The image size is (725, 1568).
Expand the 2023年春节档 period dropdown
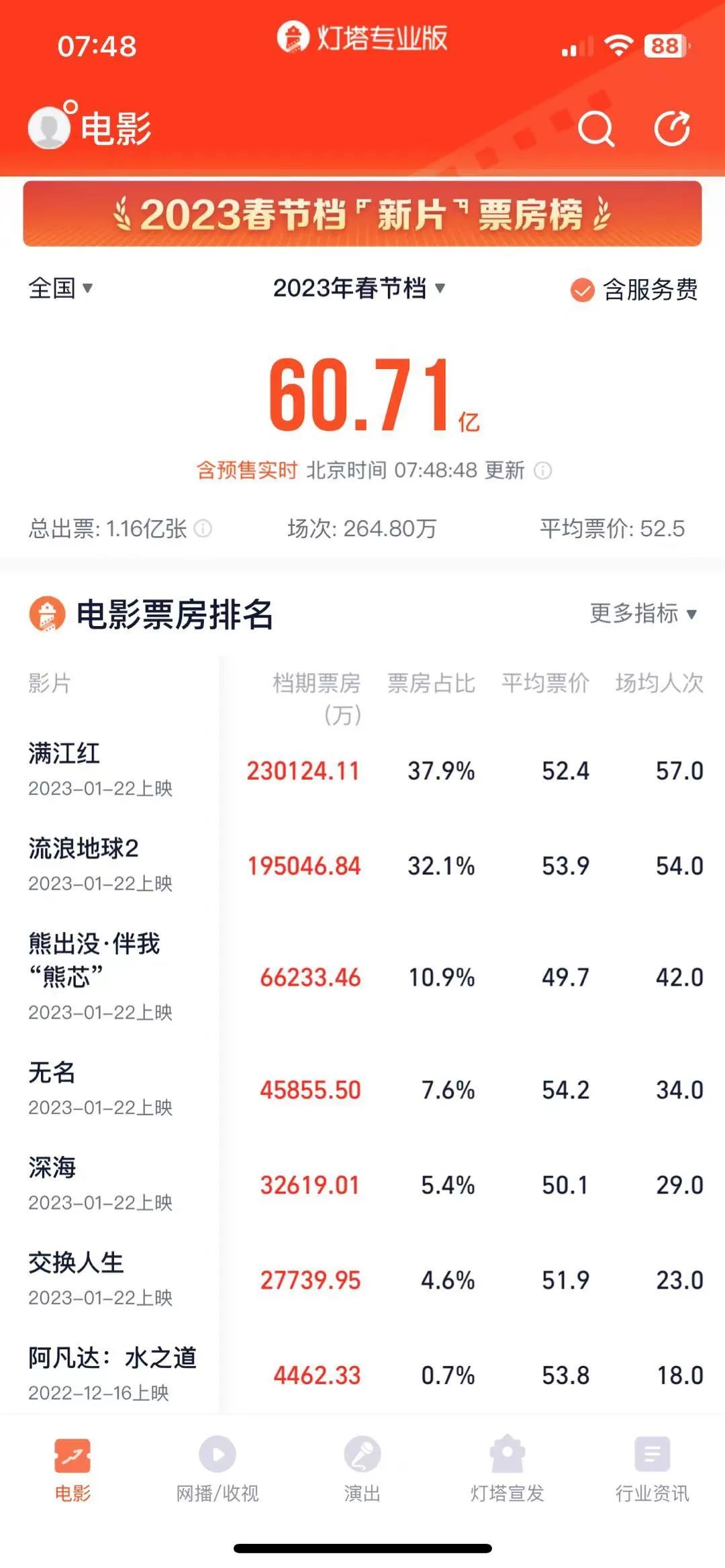359,289
